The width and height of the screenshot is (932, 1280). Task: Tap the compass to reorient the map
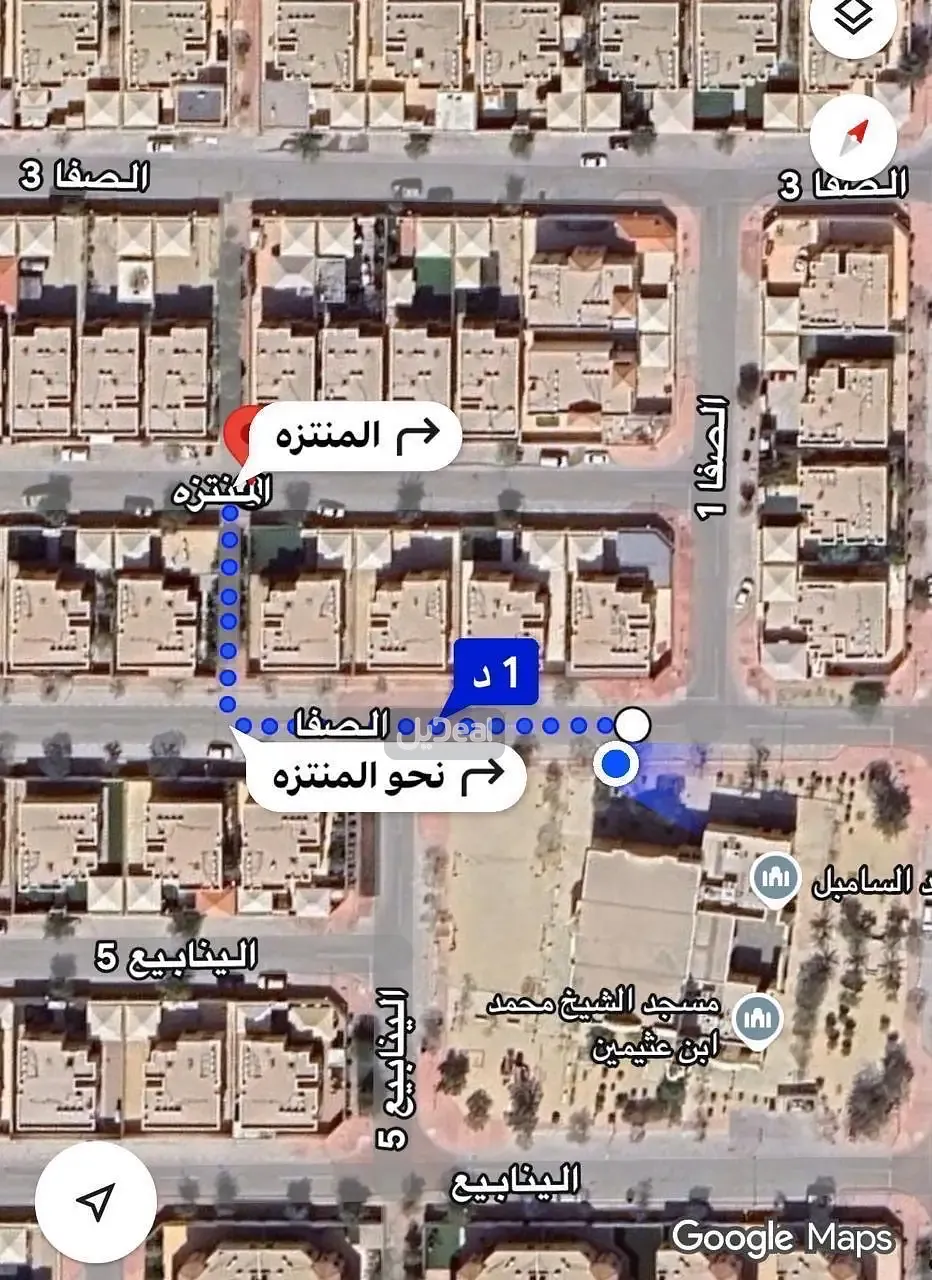click(x=853, y=138)
